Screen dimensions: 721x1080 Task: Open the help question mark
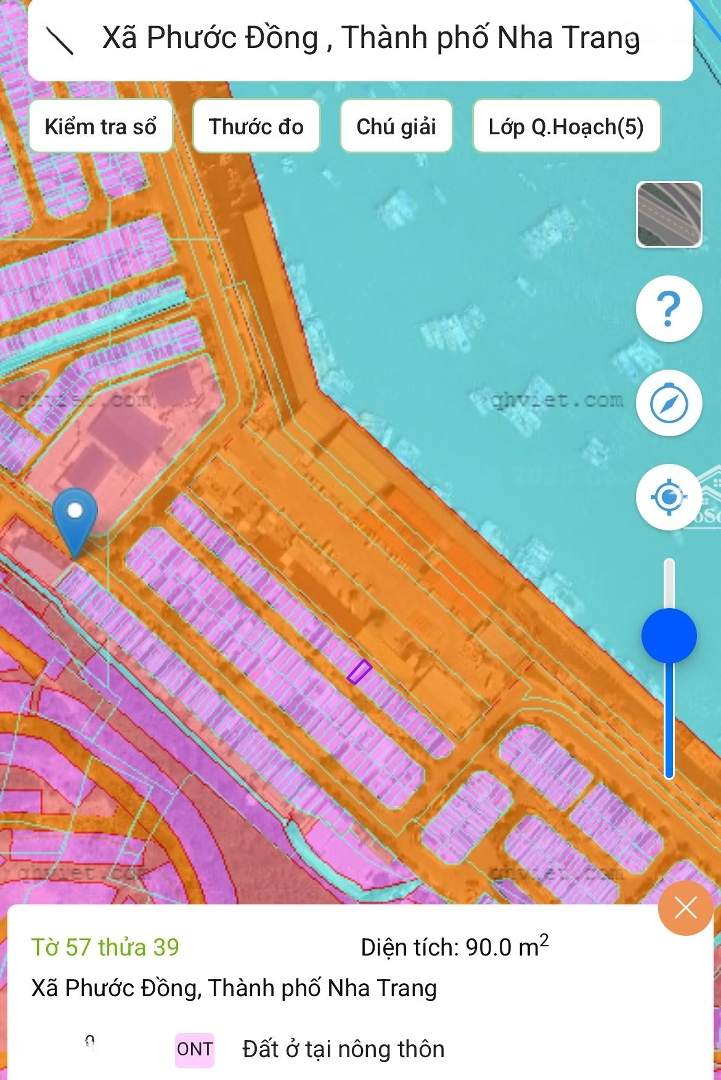669,309
